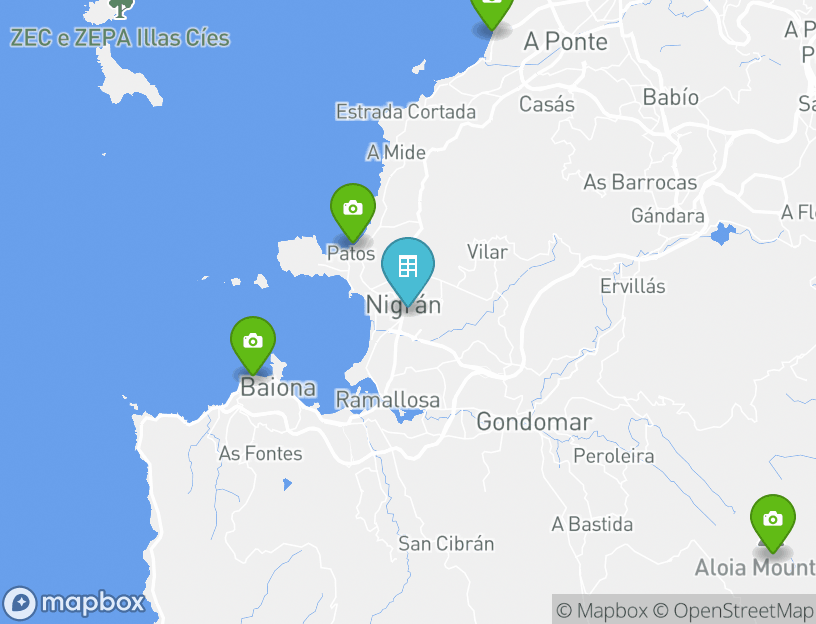Screen dimensions: 816x624
Task: Select the blue building marker at Nigrán
Action: pyautogui.click(x=408, y=266)
